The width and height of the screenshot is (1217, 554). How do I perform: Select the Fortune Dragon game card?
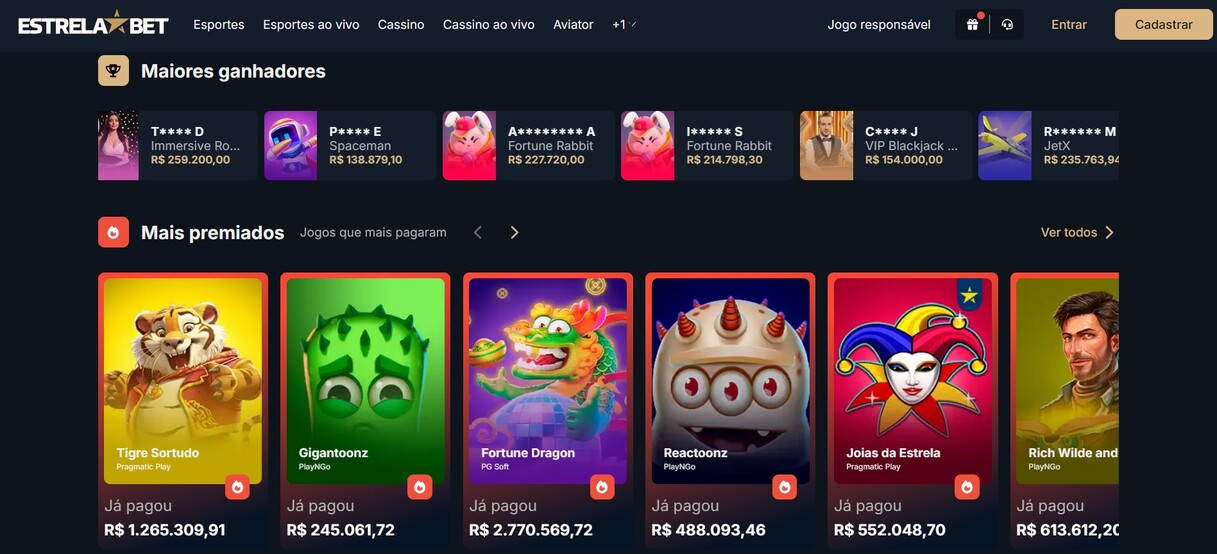click(x=548, y=380)
